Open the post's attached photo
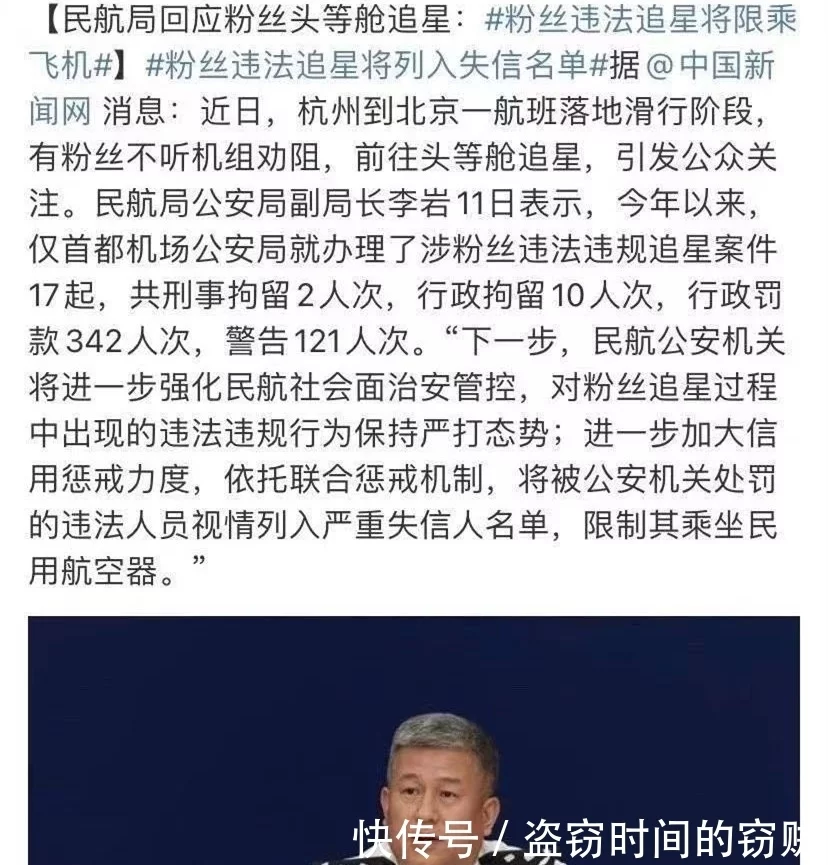 click(x=413, y=740)
